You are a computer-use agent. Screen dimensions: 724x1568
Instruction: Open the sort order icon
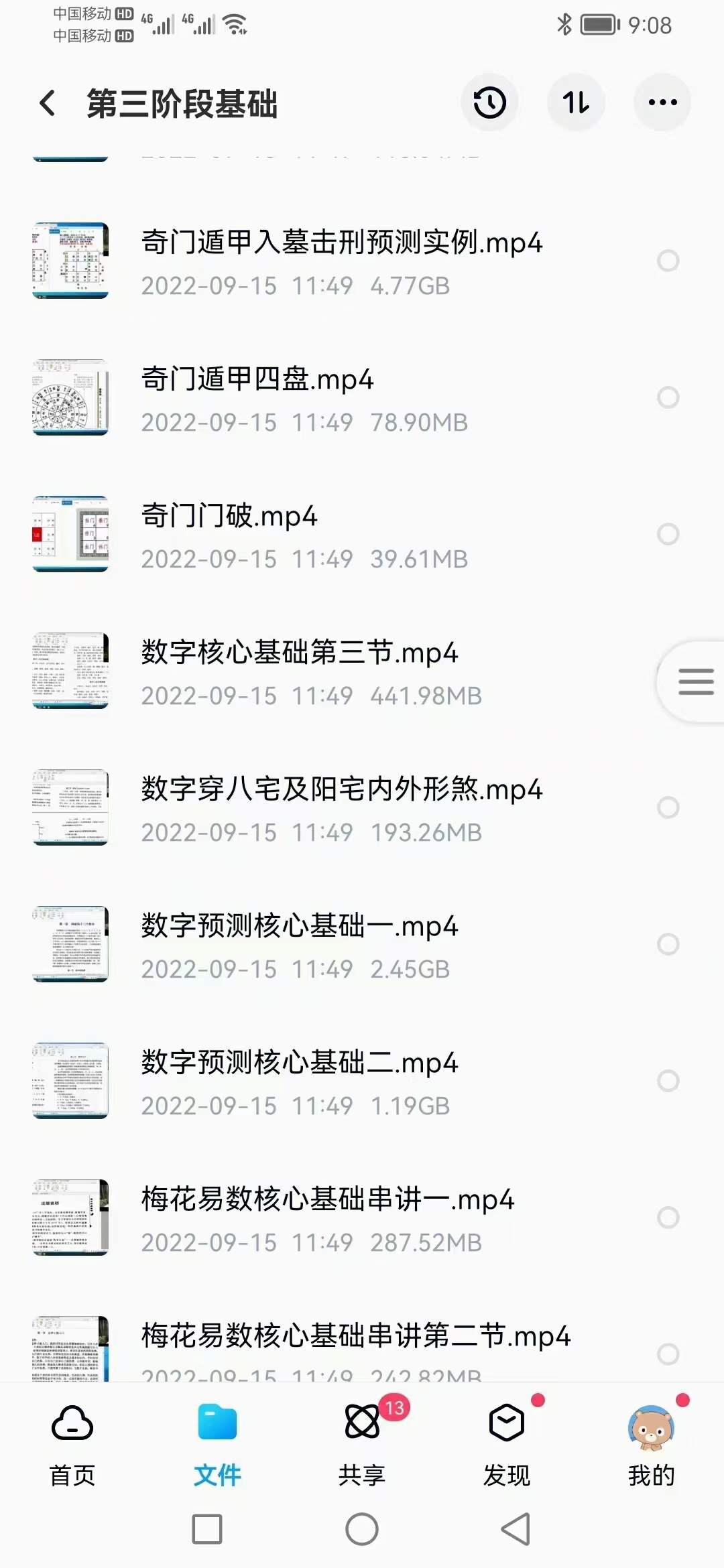tap(576, 102)
